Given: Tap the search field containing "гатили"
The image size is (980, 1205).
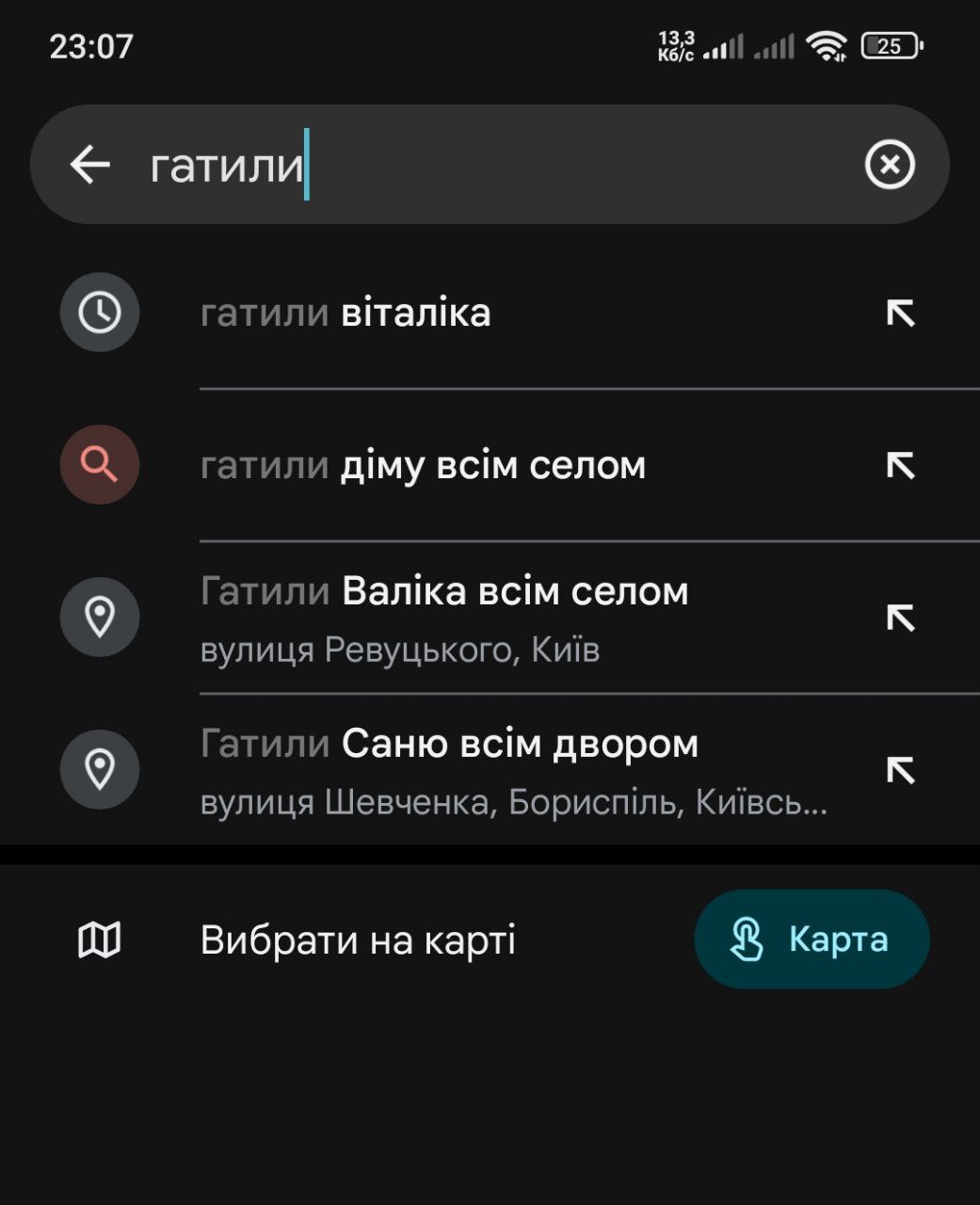Looking at the screenshot, I should coord(490,165).
